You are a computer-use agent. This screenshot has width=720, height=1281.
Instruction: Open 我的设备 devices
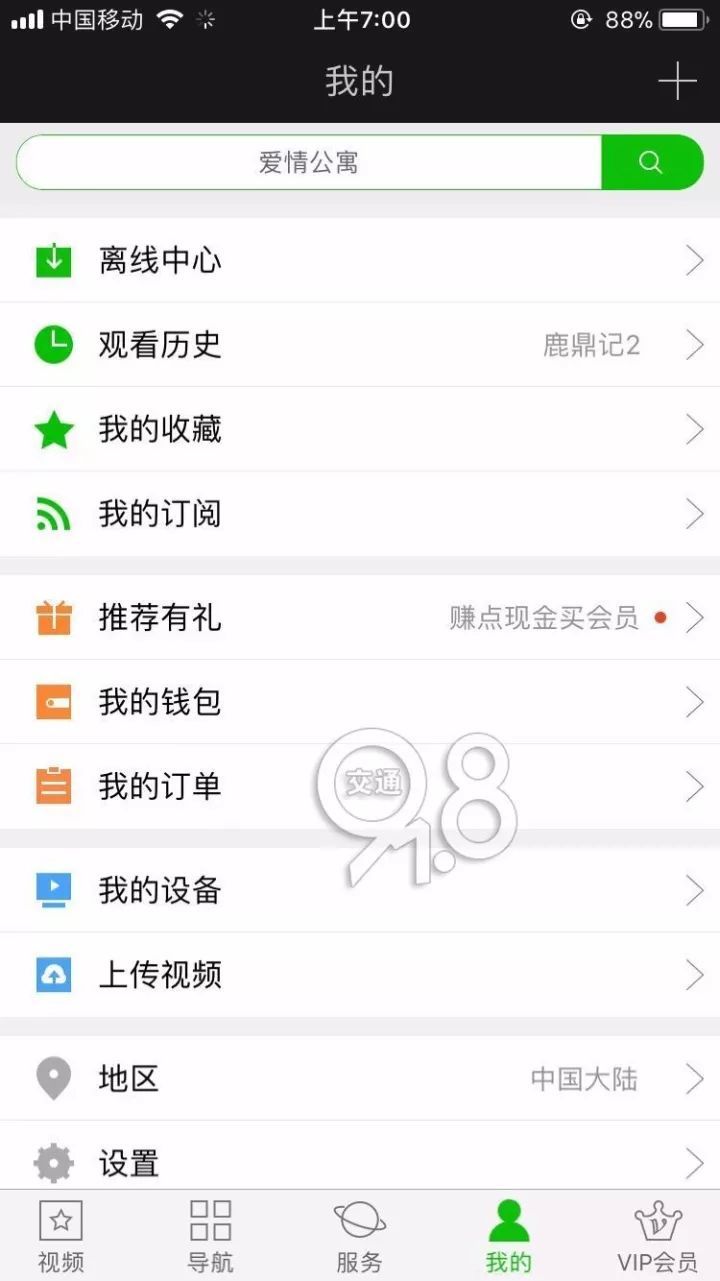pyautogui.click(x=360, y=890)
